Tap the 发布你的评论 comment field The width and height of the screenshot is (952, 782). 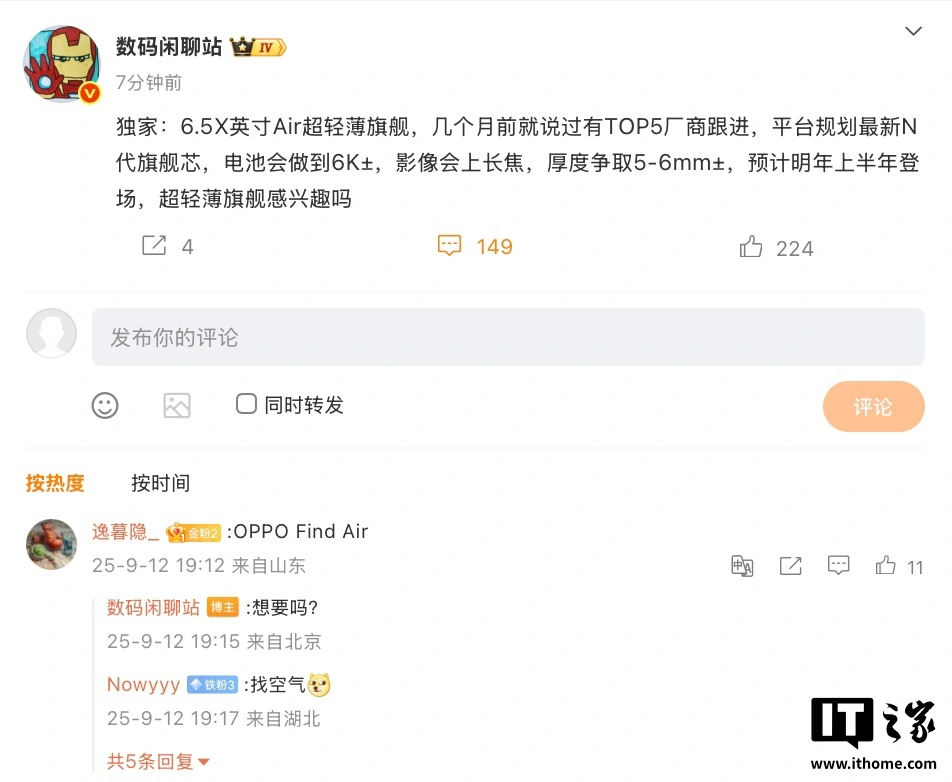pyautogui.click(x=508, y=337)
